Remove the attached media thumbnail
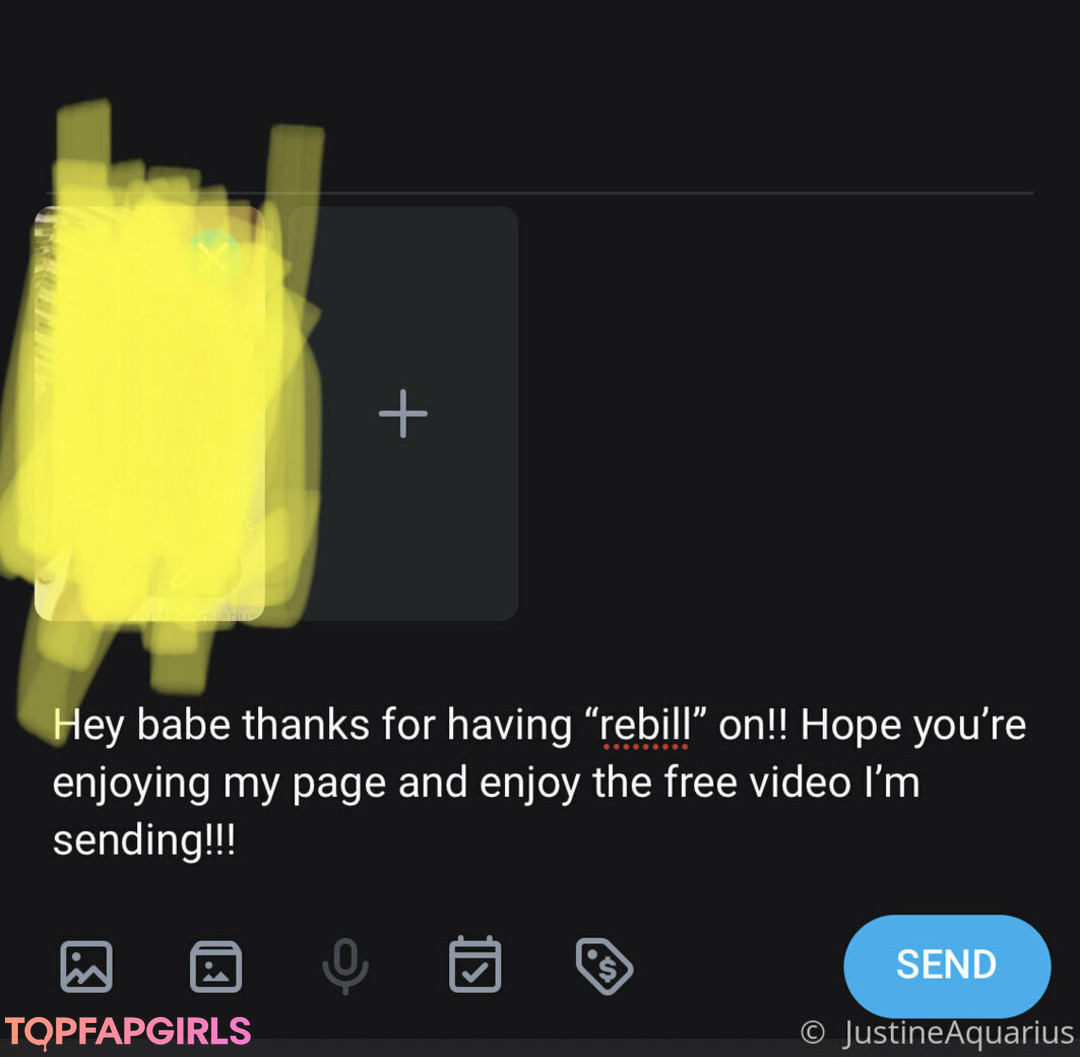 tap(213, 257)
